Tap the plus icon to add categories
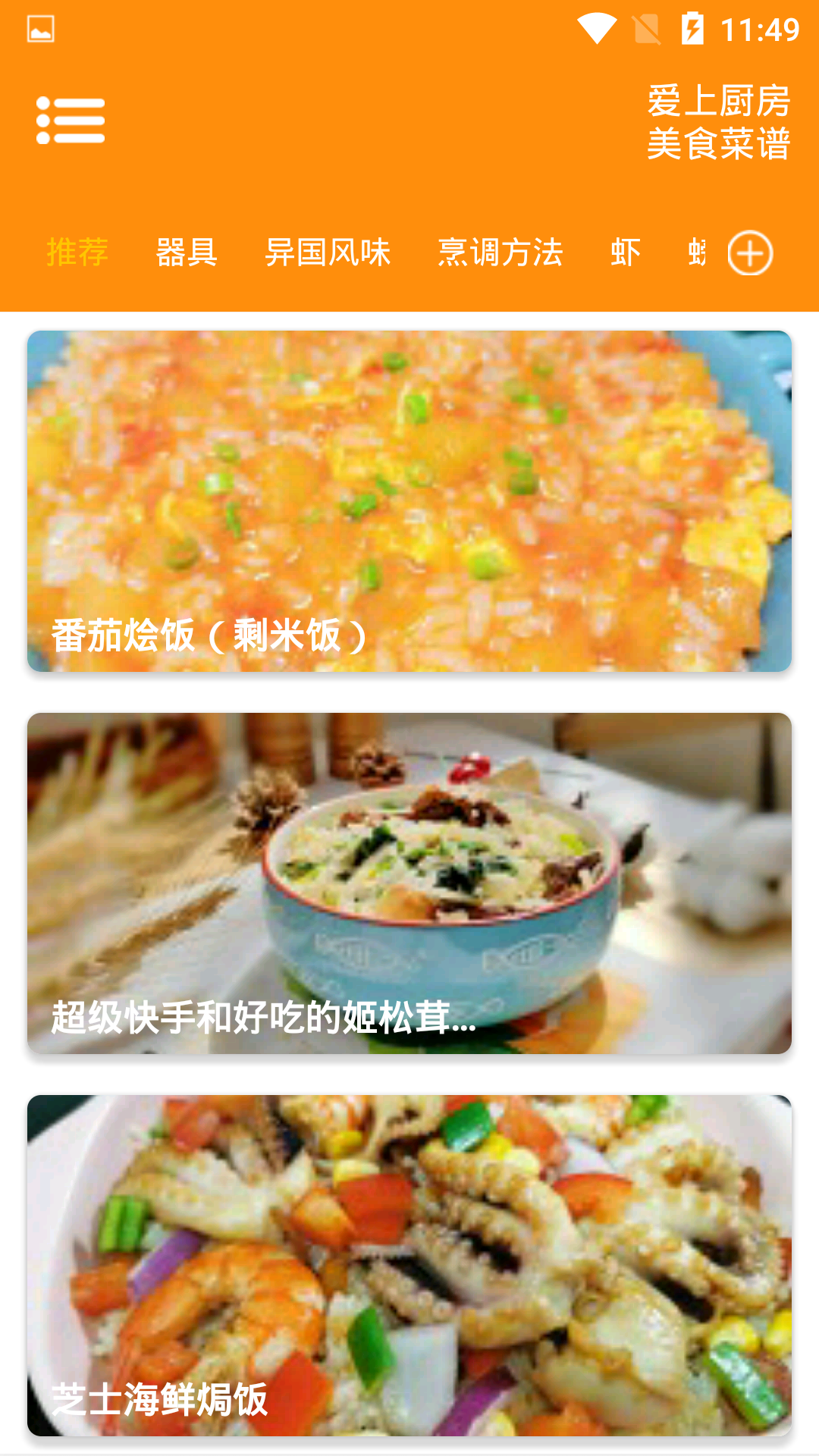The width and height of the screenshot is (819, 1456). point(750,253)
